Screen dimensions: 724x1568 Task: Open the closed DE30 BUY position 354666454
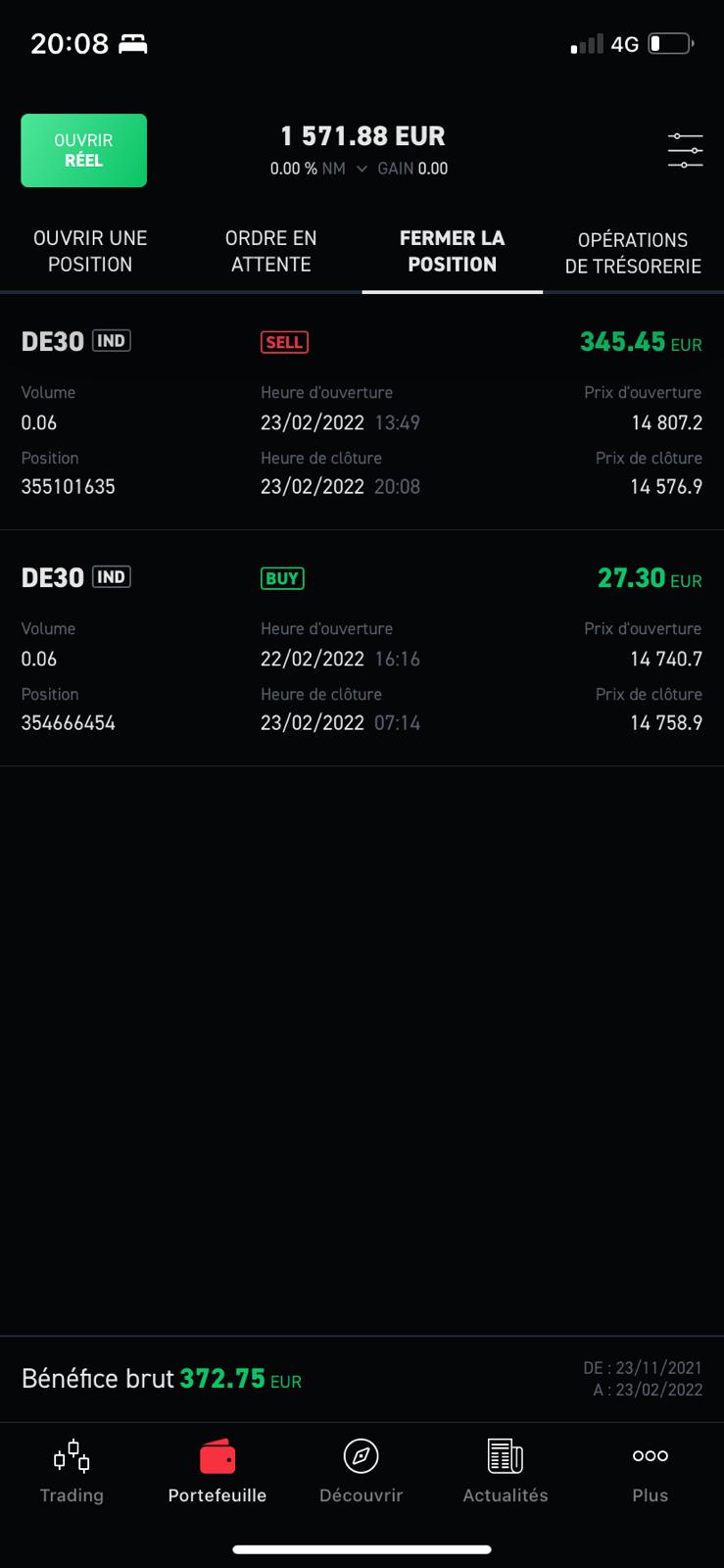click(x=362, y=650)
